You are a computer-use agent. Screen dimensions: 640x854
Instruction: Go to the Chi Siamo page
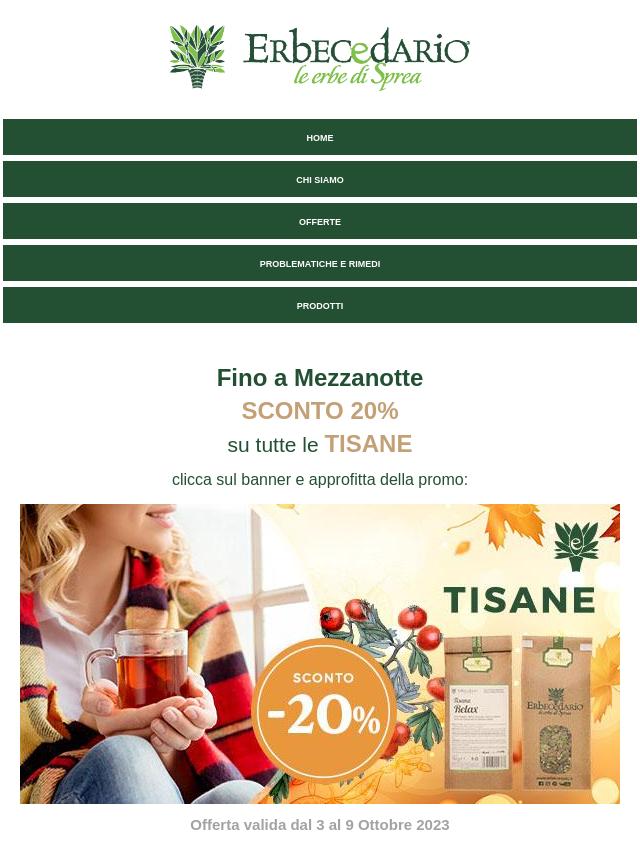click(x=320, y=180)
